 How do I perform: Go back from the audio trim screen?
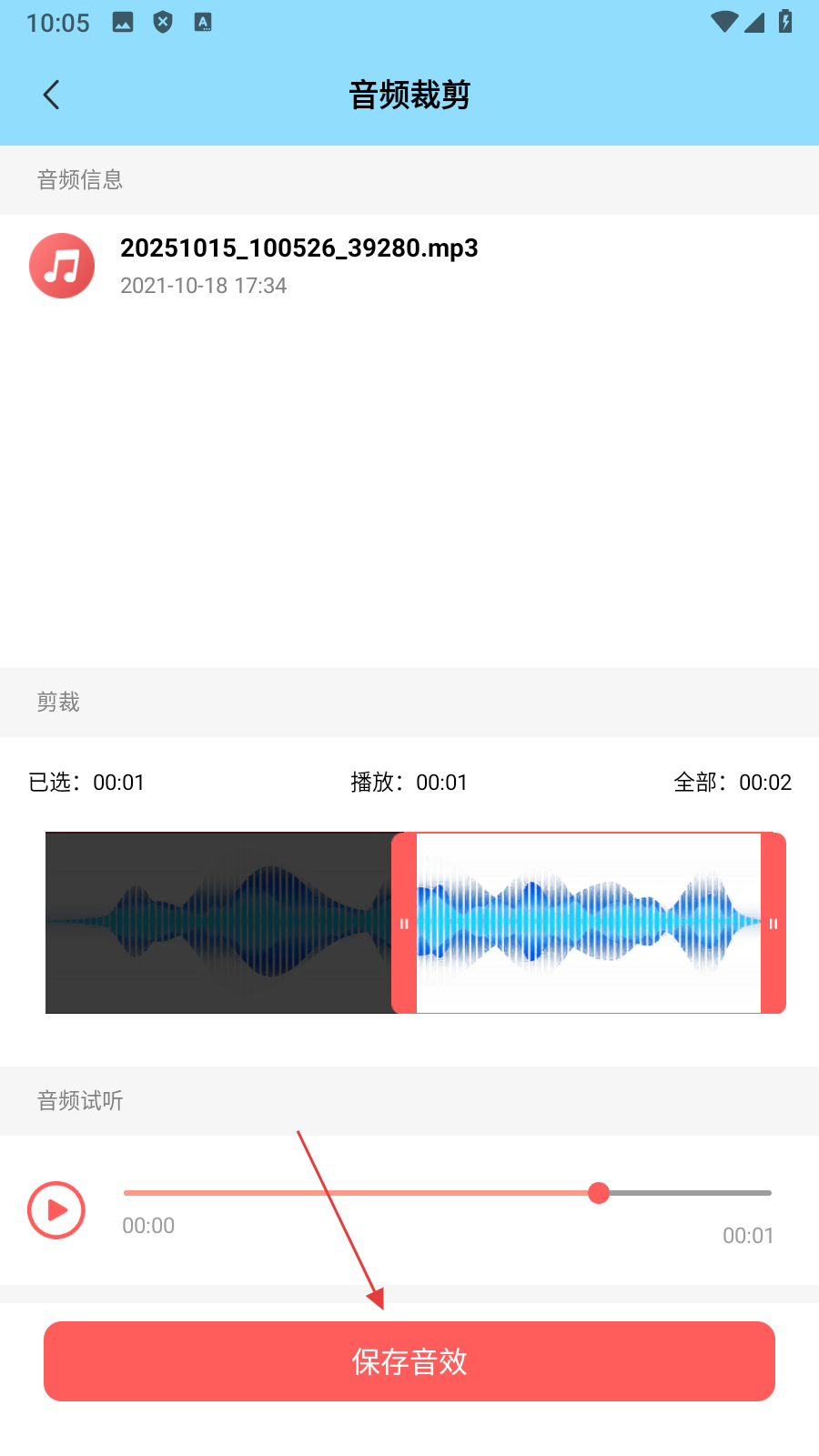pyautogui.click(x=52, y=95)
